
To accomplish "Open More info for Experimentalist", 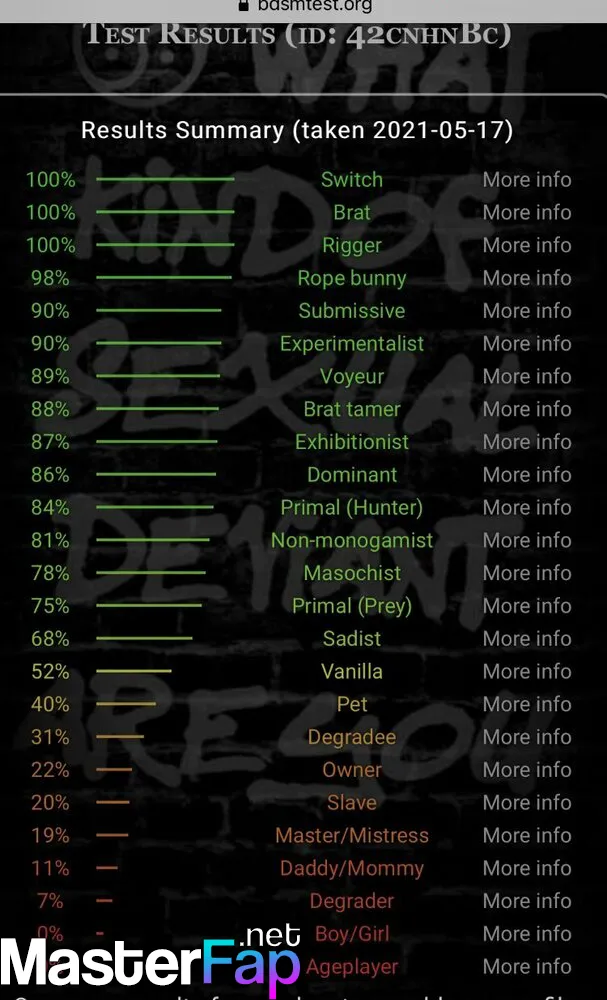I will [527, 344].
